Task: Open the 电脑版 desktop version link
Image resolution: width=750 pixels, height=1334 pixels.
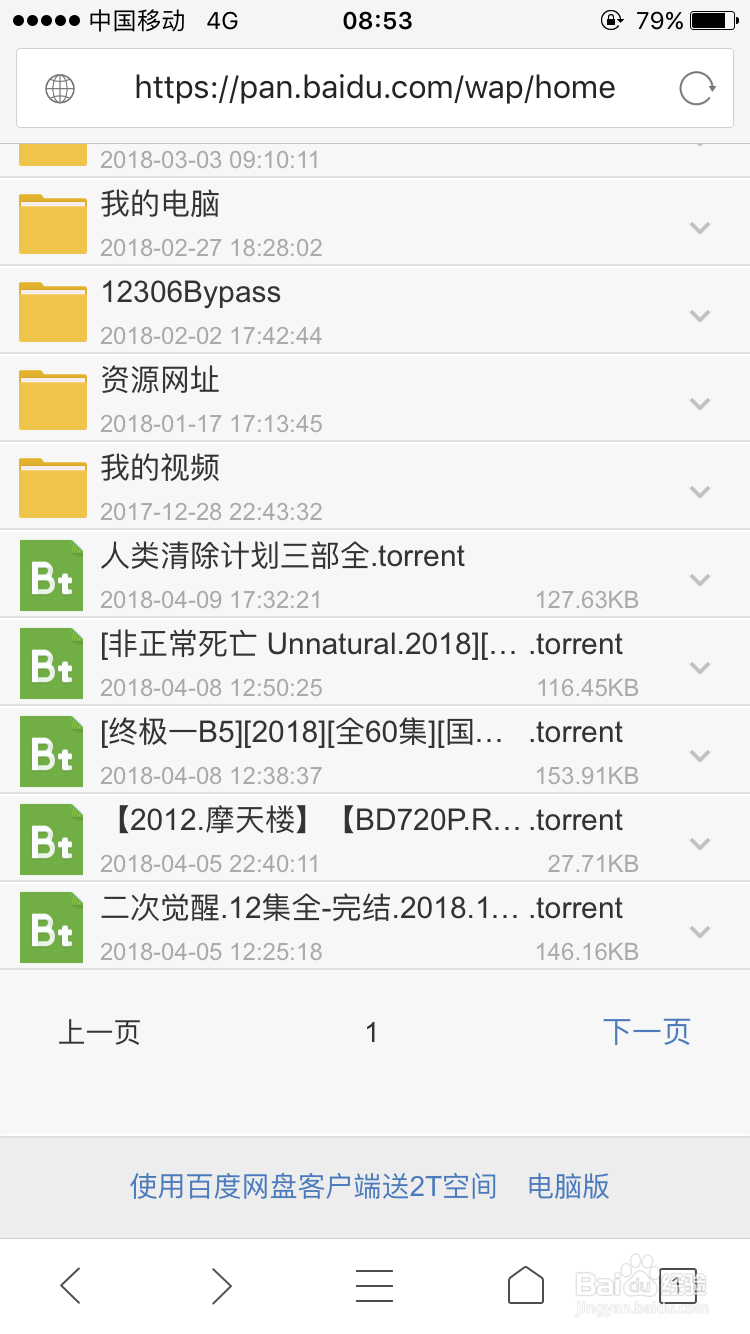Action: tap(568, 1187)
